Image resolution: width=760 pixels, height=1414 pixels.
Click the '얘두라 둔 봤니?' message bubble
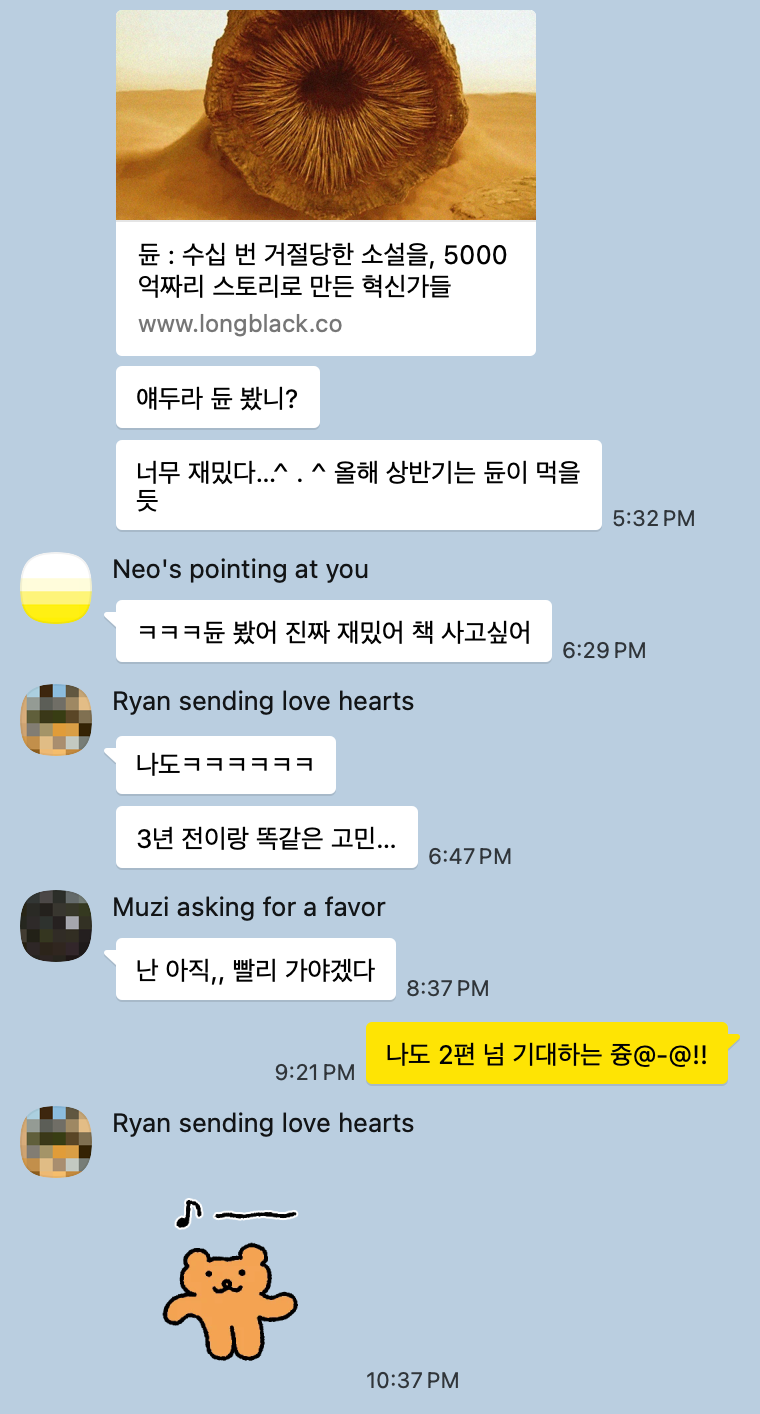click(217, 396)
